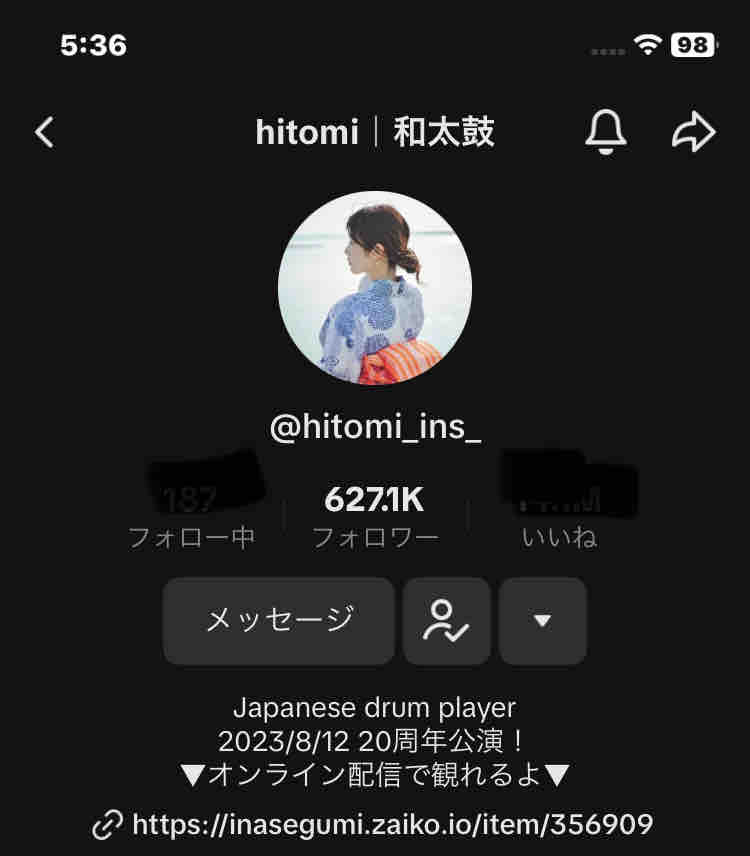Go back with the back arrow
This screenshot has width=750, height=856.
pos(42,131)
